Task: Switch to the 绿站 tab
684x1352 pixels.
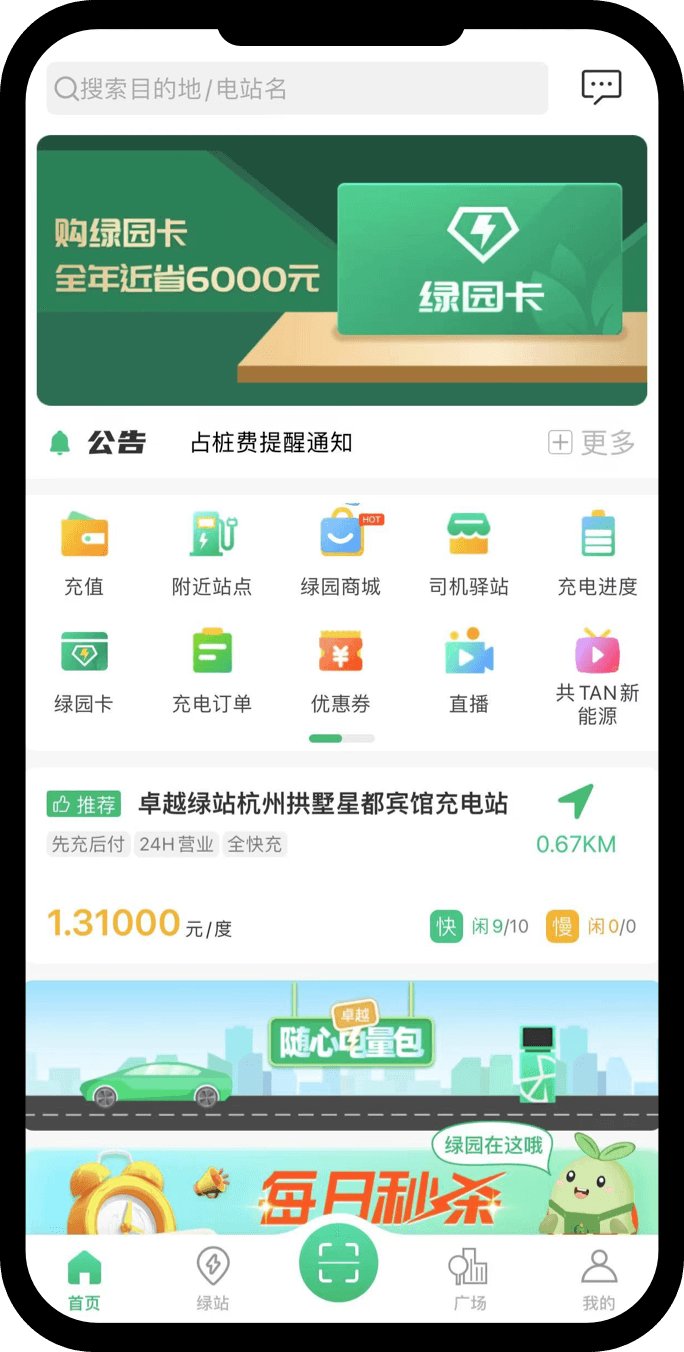Action: click(x=212, y=1279)
